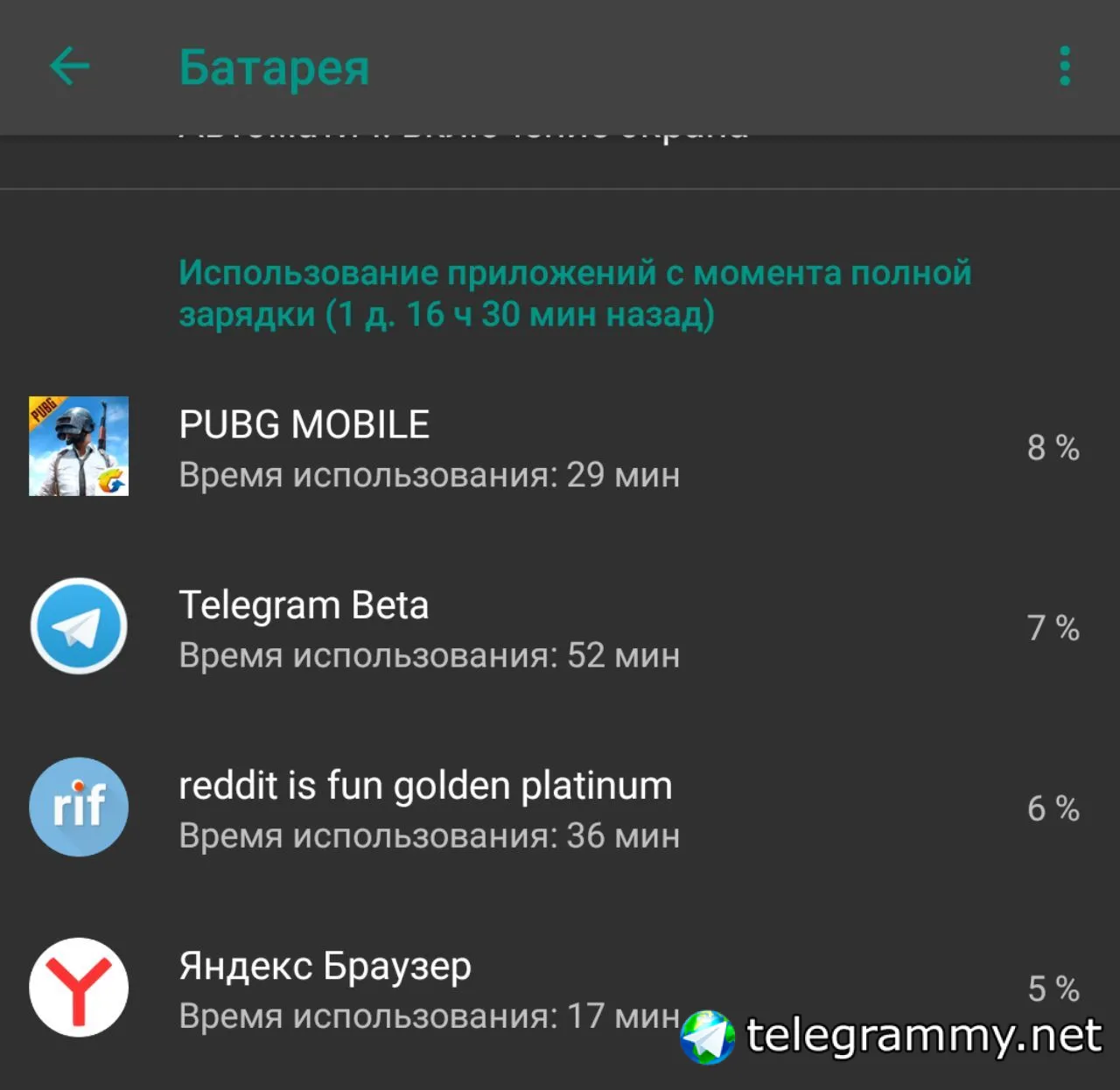1120x1090 pixels.
Task: Open the three-dot overflow menu
Action: tap(1064, 66)
